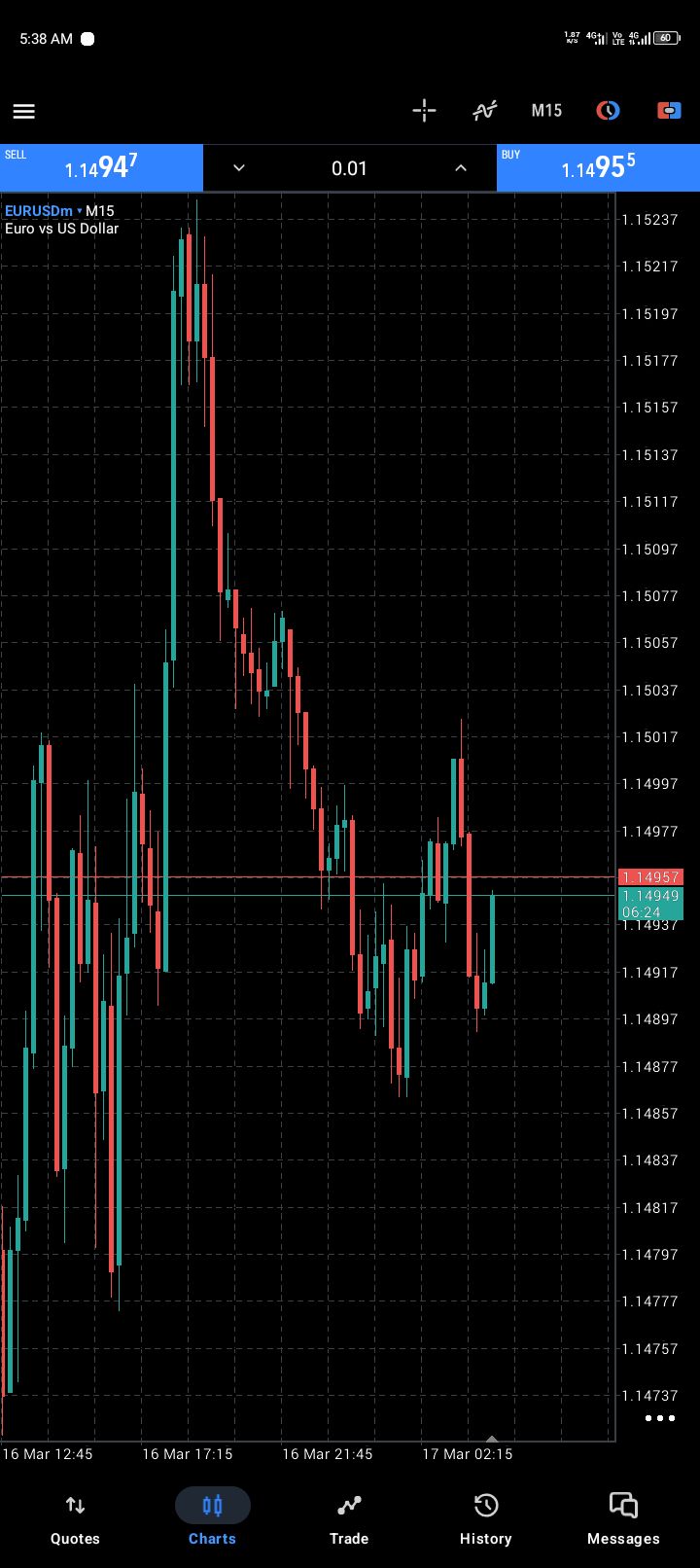Screen dimensions: 700x1568
Task: Enable the crosshair tool
Action: [424, 110]
